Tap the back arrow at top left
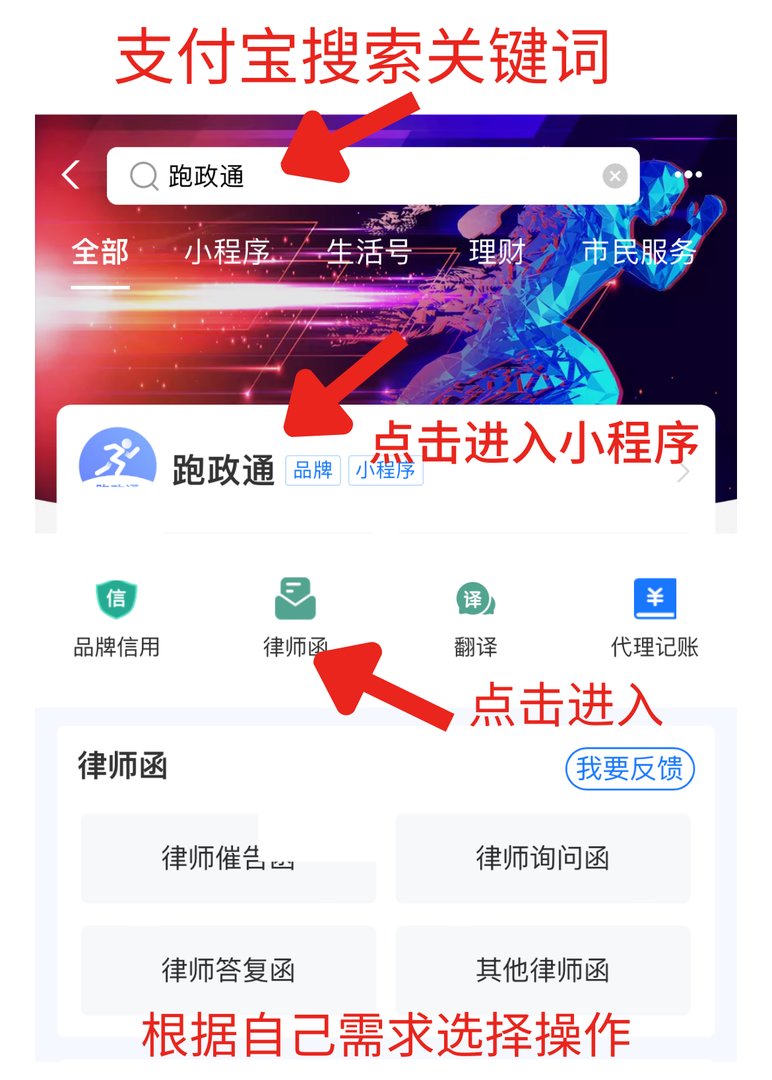The height and width of the screenshot is (1080, 772). point(69,172)
